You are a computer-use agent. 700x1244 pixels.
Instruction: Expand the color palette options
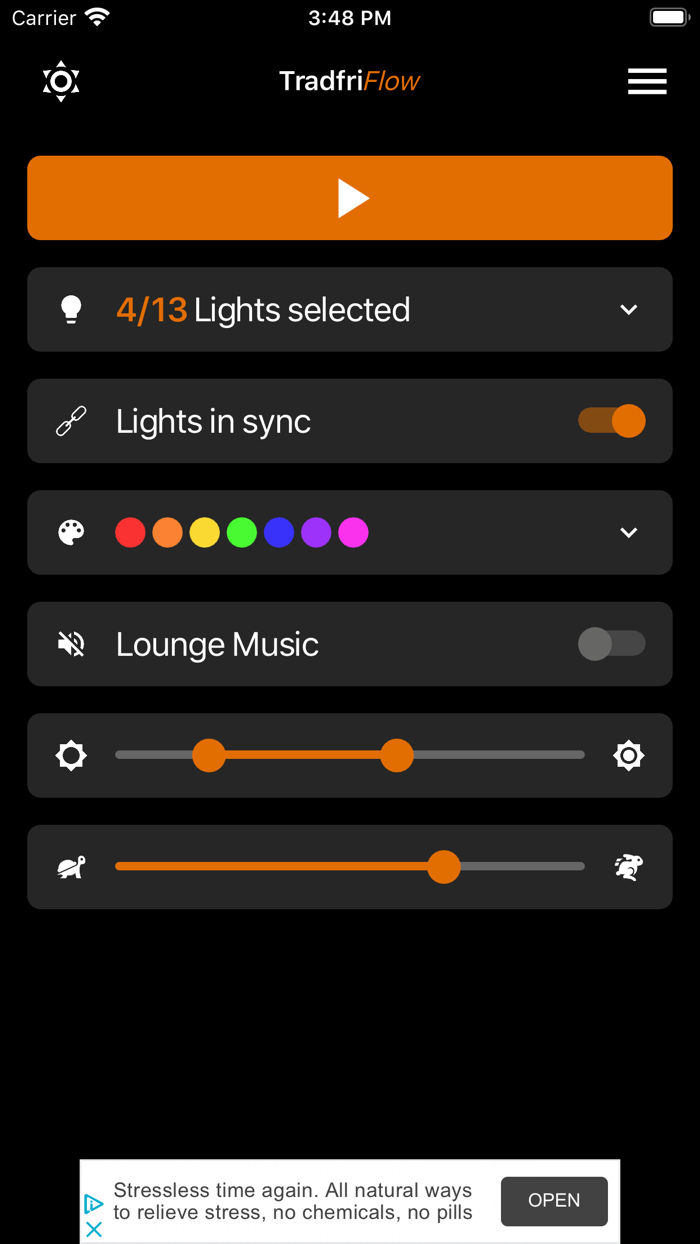pos(628,533)
